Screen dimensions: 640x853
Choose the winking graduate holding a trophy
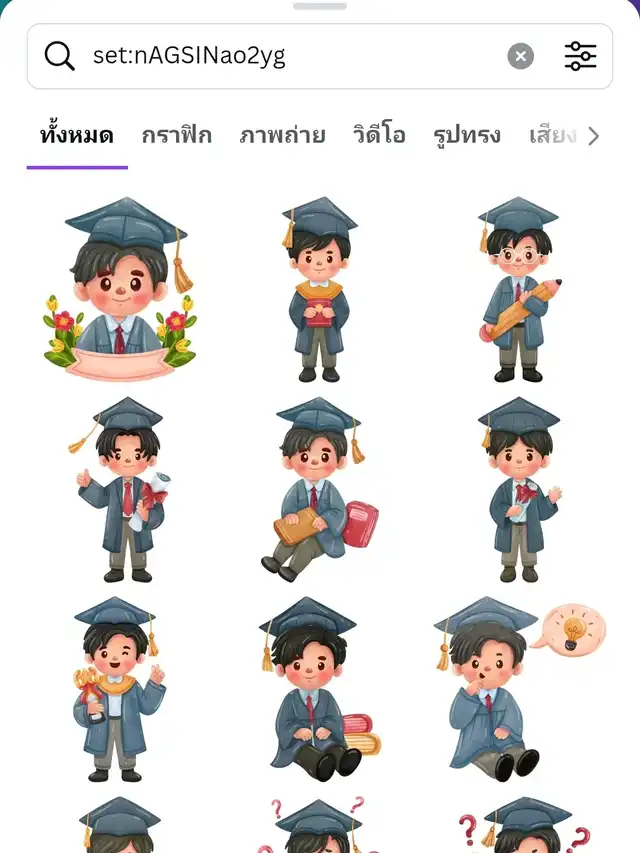[118, 690]
